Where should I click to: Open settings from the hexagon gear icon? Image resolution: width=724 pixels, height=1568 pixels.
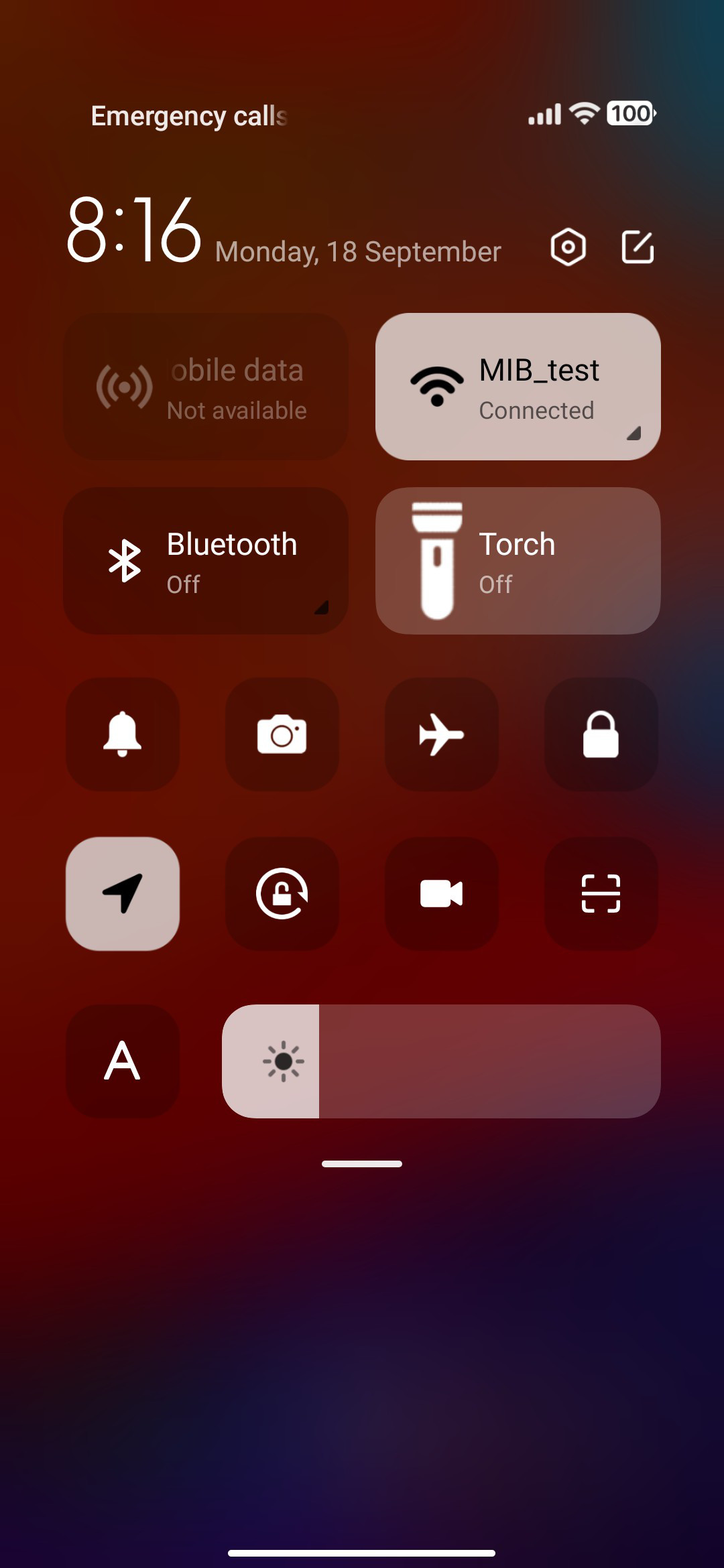(568, 247)
